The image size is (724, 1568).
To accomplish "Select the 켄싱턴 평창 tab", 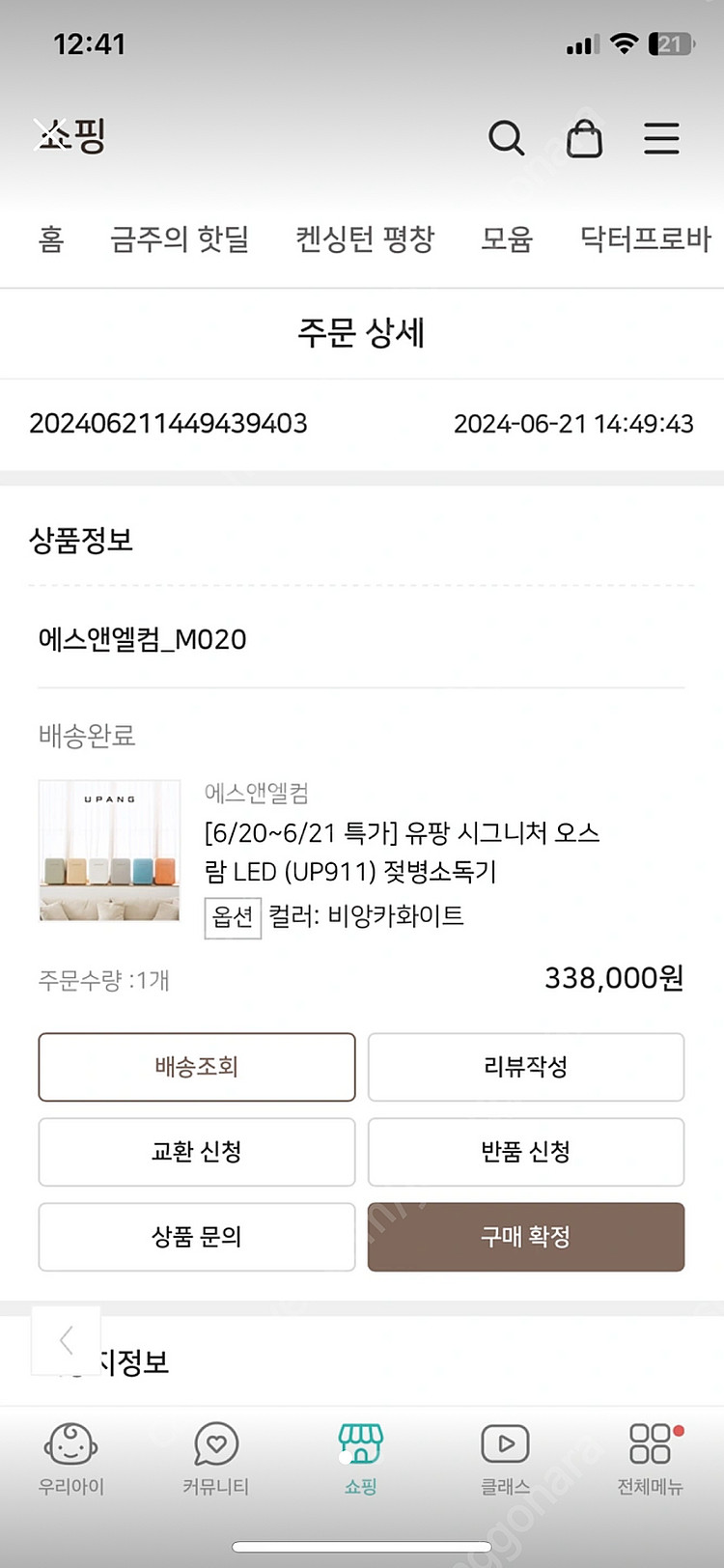I will click(x=365, y=240).
